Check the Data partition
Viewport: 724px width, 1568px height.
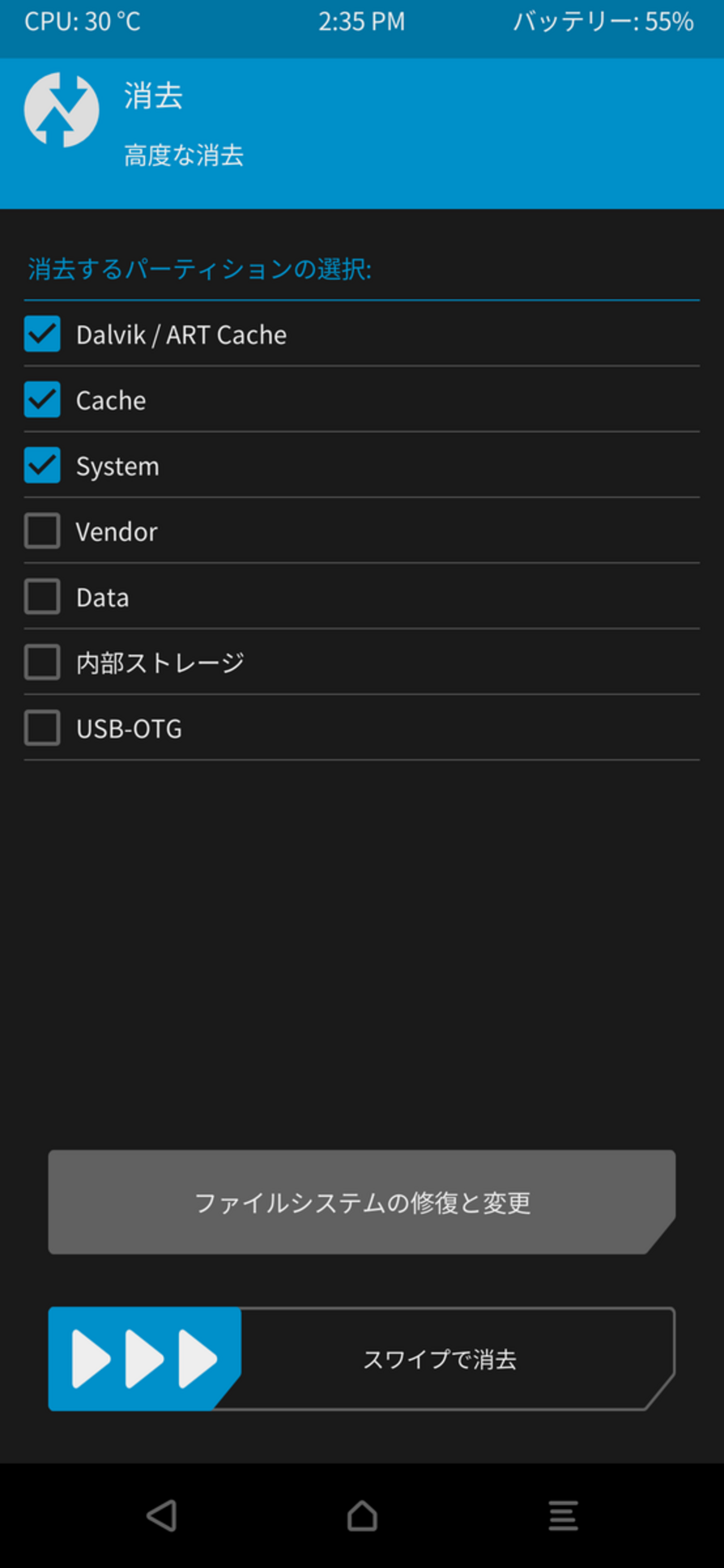click(x=42, y=596)
